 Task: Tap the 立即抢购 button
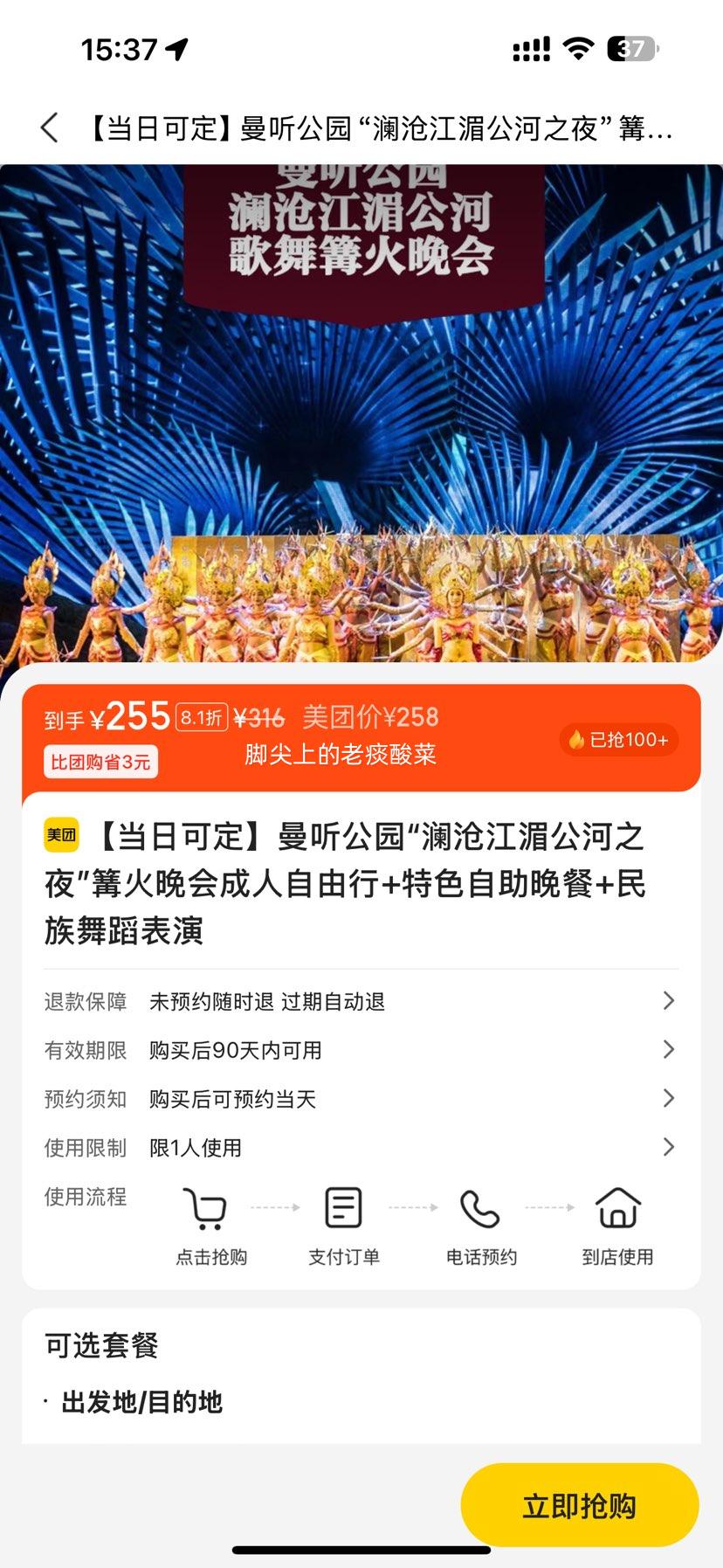(x=579, y=1505)
